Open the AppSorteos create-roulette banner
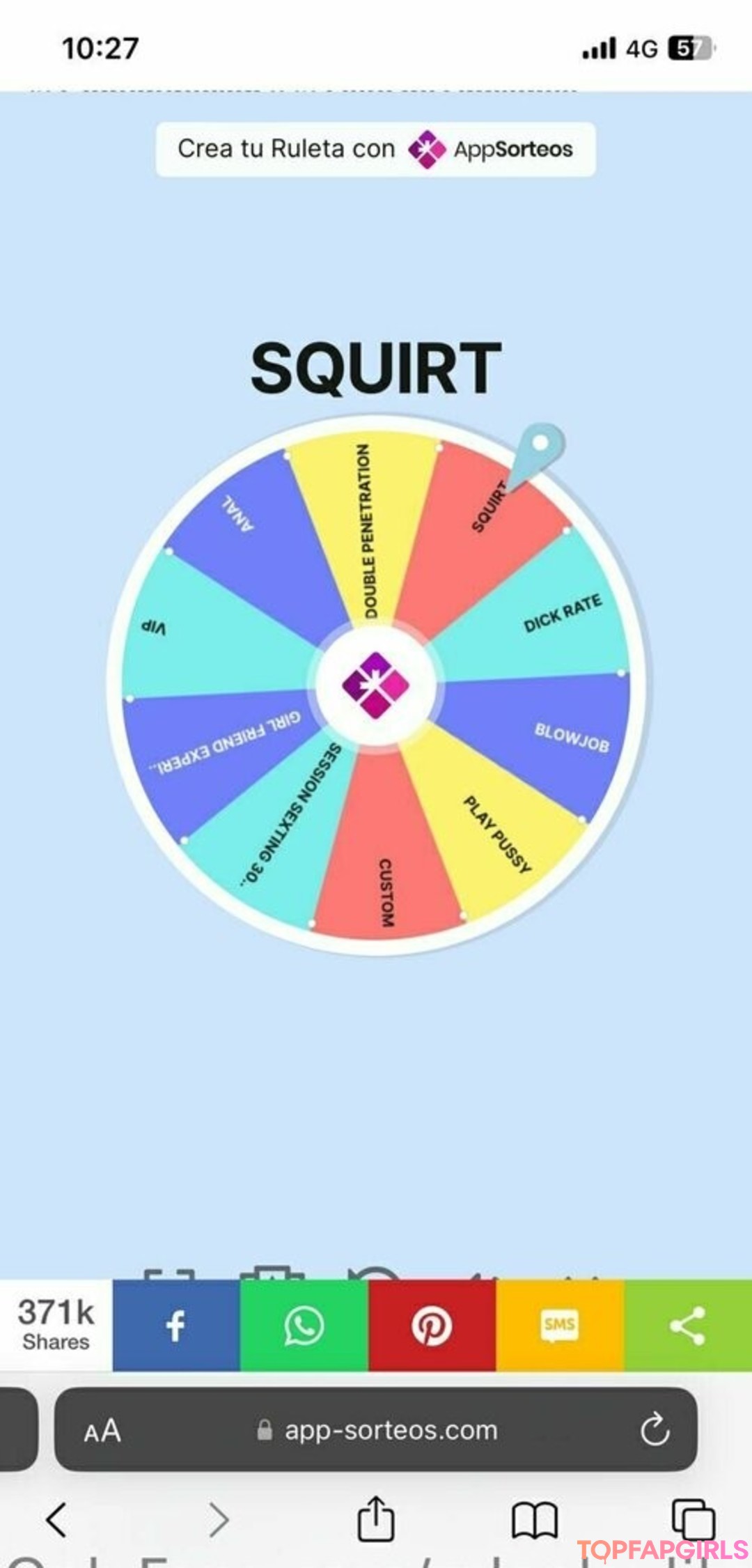The image size is (752, 1568). pyautogui.click(x=375, y=149)
